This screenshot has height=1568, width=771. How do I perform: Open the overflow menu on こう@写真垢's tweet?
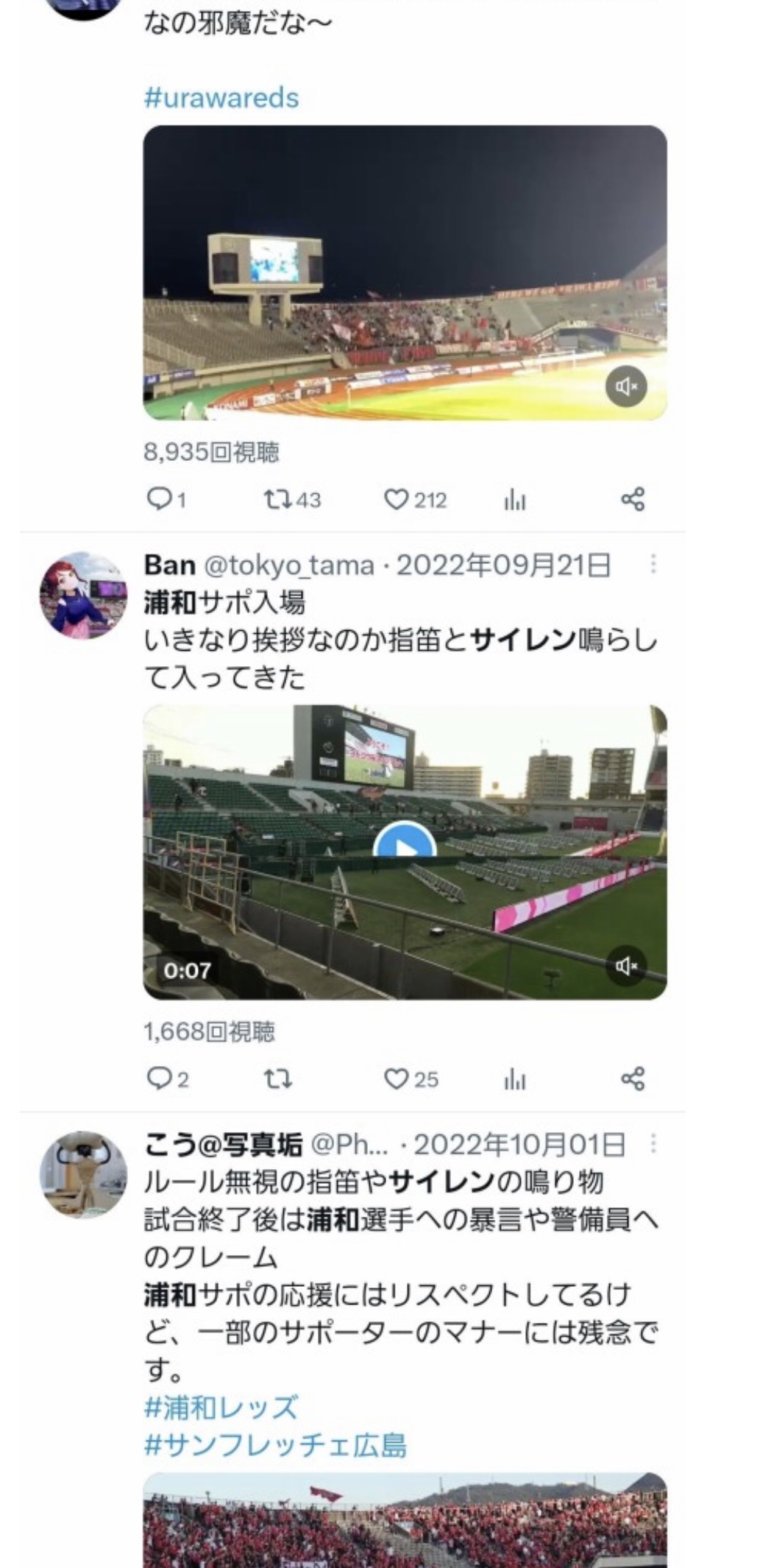[653, 1144]
